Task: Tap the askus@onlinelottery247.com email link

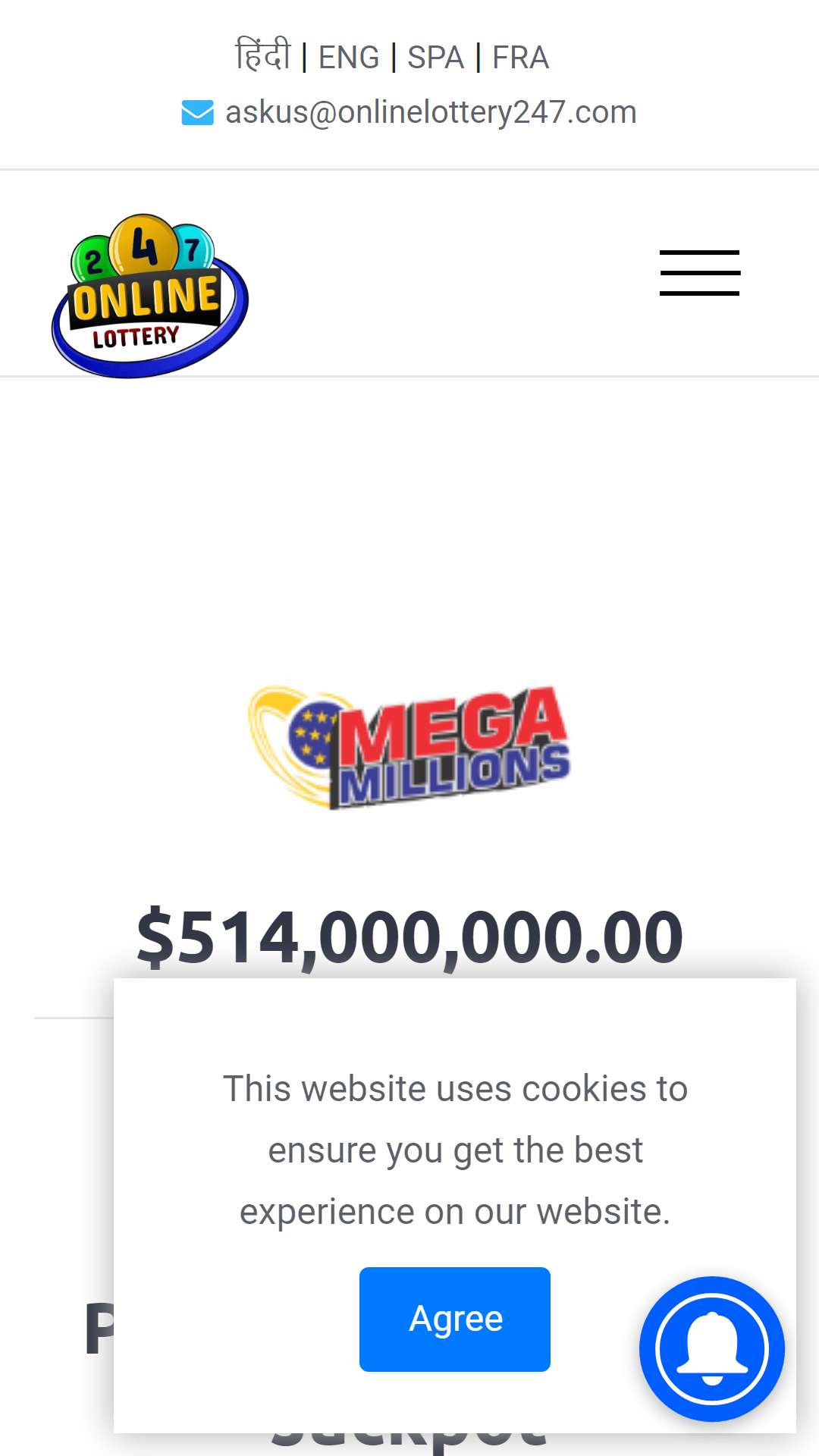Action: pyautogui.click(x=430, y=112)
